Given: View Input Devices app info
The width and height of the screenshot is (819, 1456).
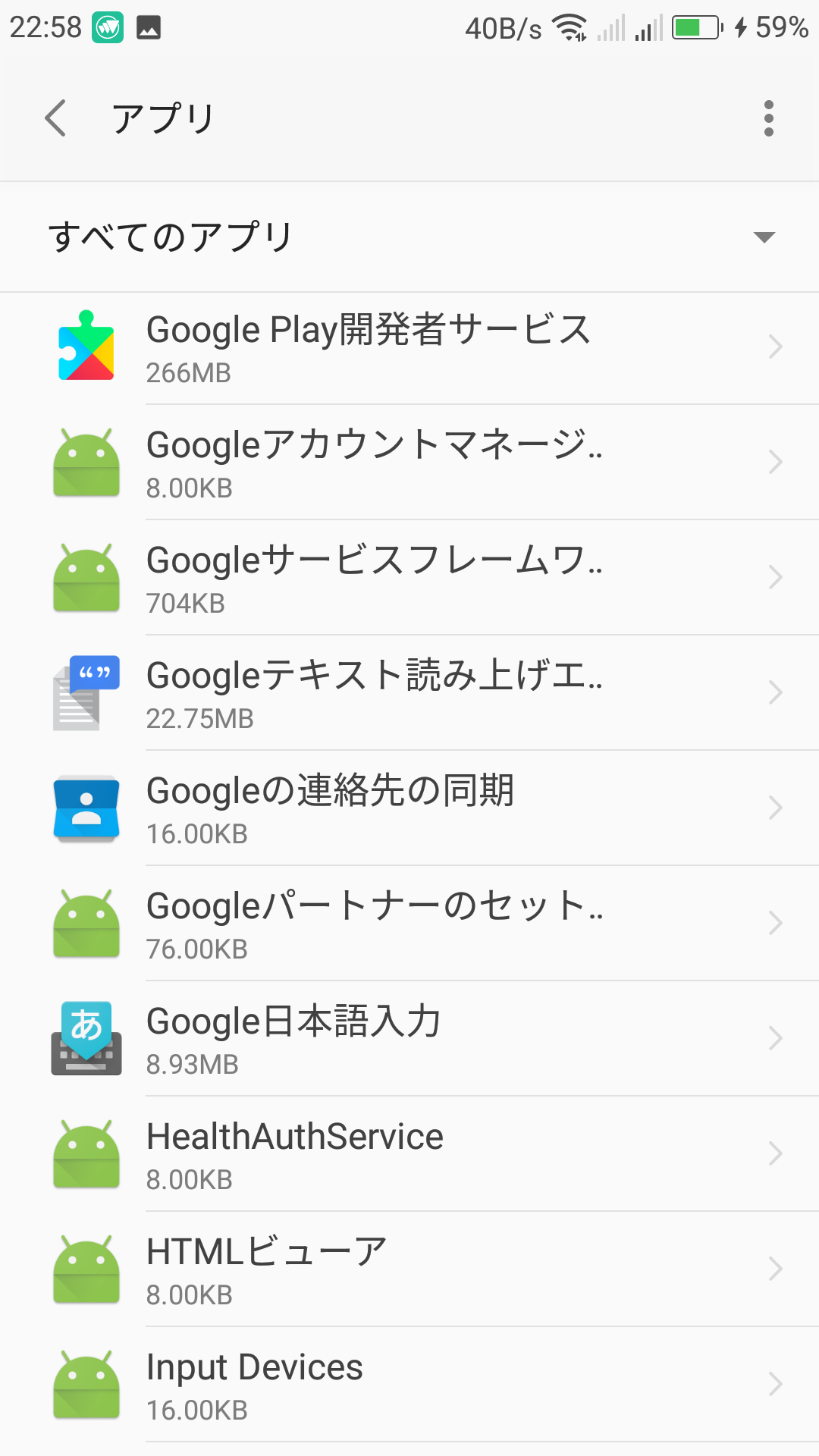Looking at the screenshot, I should tap(409, 1385).
